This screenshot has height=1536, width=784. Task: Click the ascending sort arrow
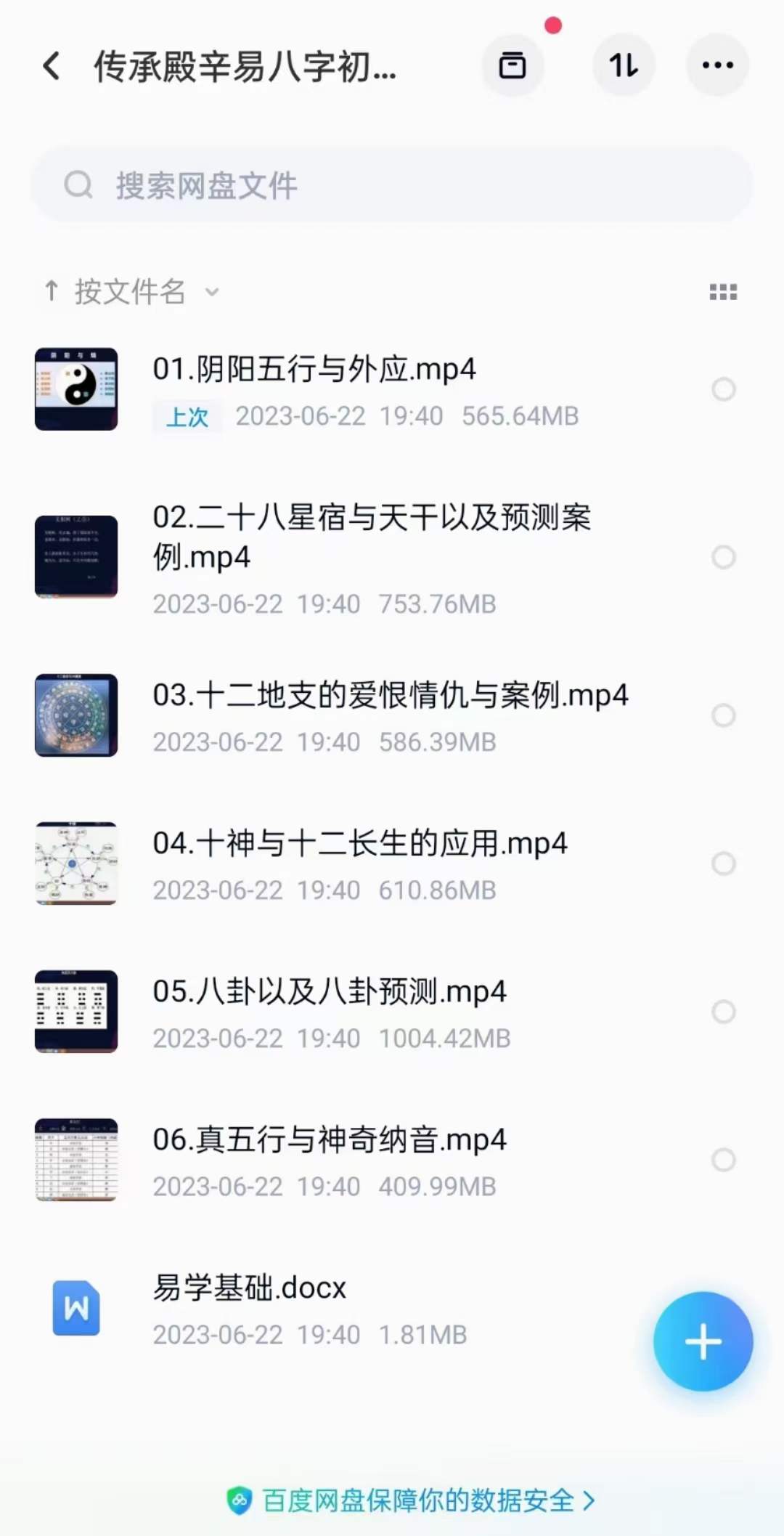click(51, 290)
